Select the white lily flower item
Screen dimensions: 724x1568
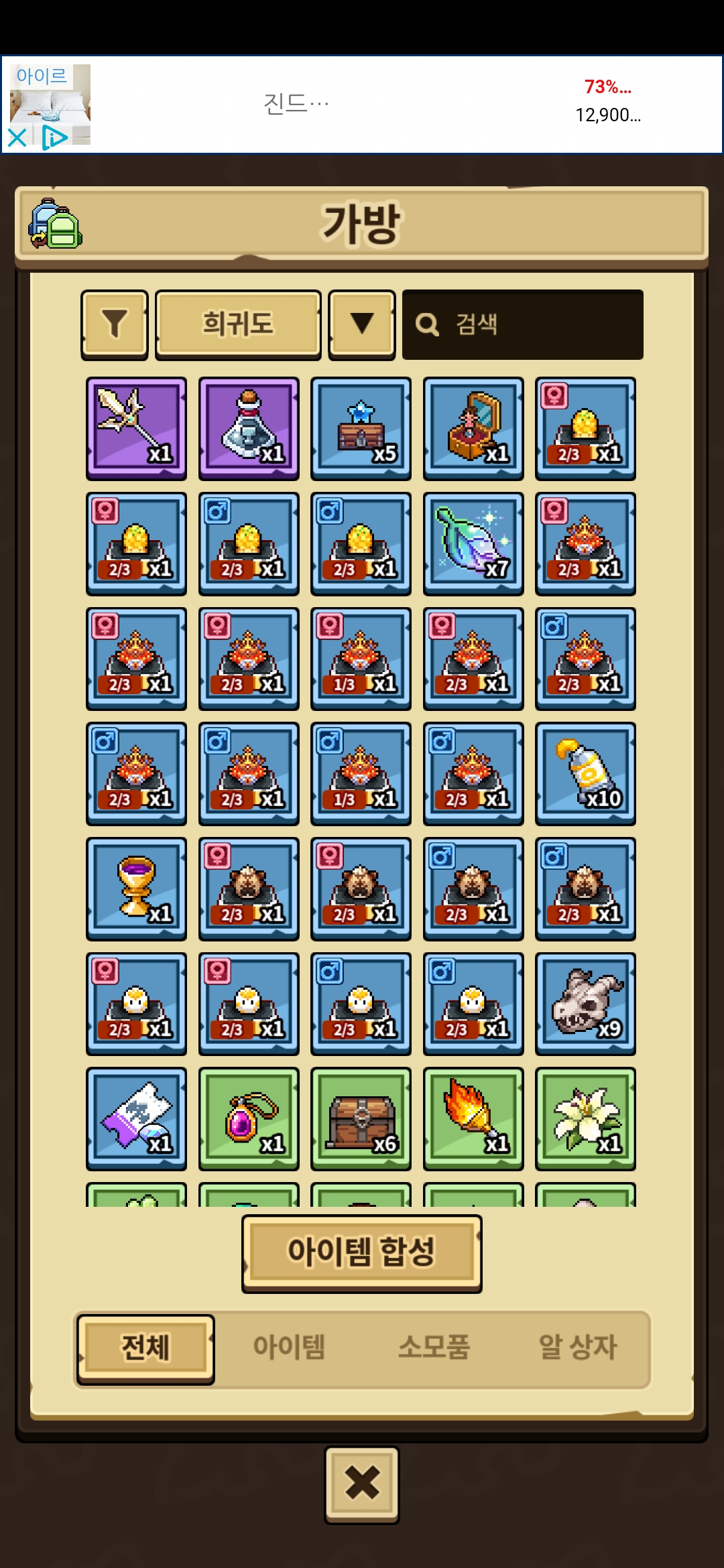coord(585,1119)
